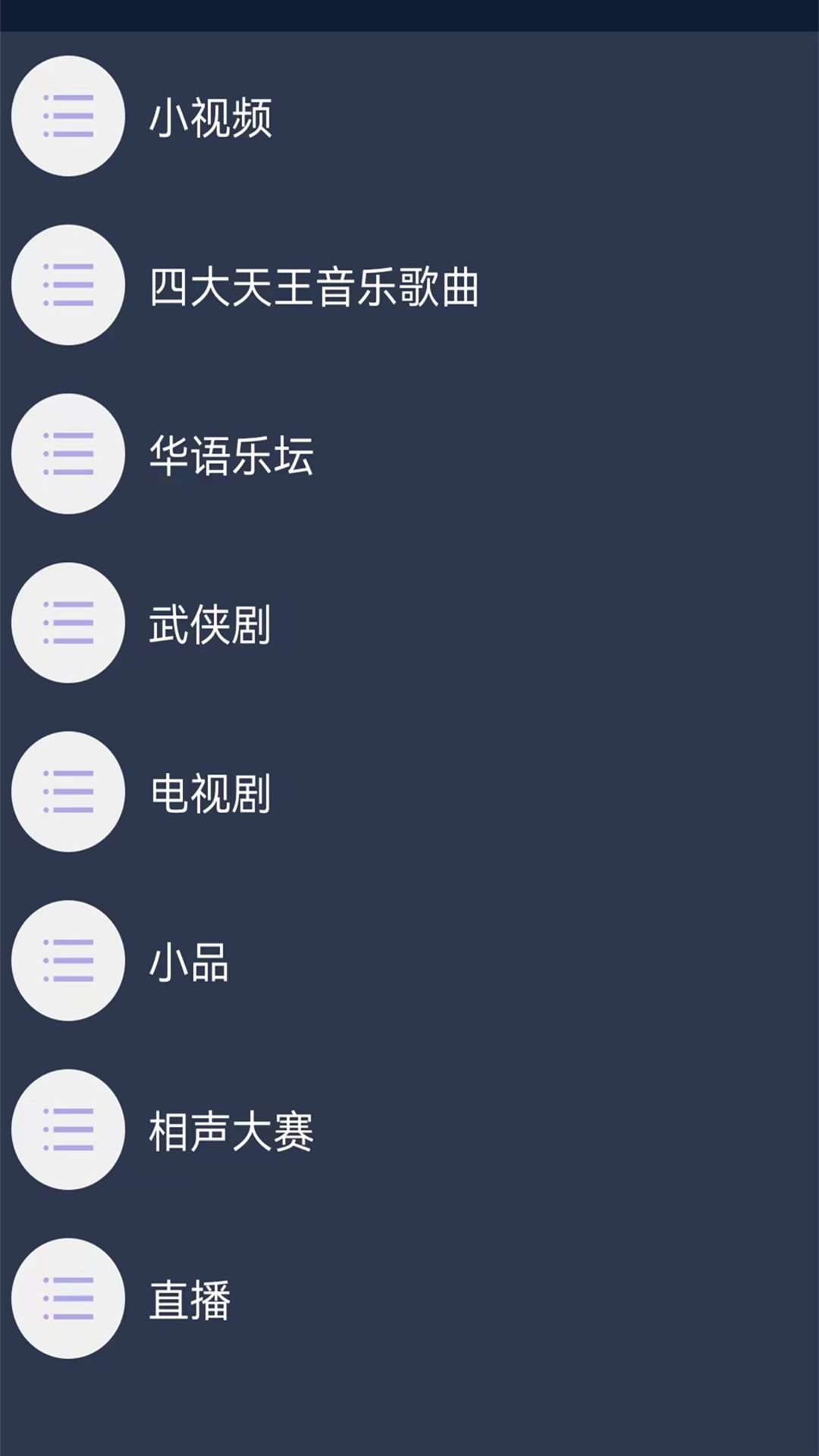Select the list icon for 四大天王音乐歌曲
Viewport: 819px width, 1456px height.
[67, 284]
